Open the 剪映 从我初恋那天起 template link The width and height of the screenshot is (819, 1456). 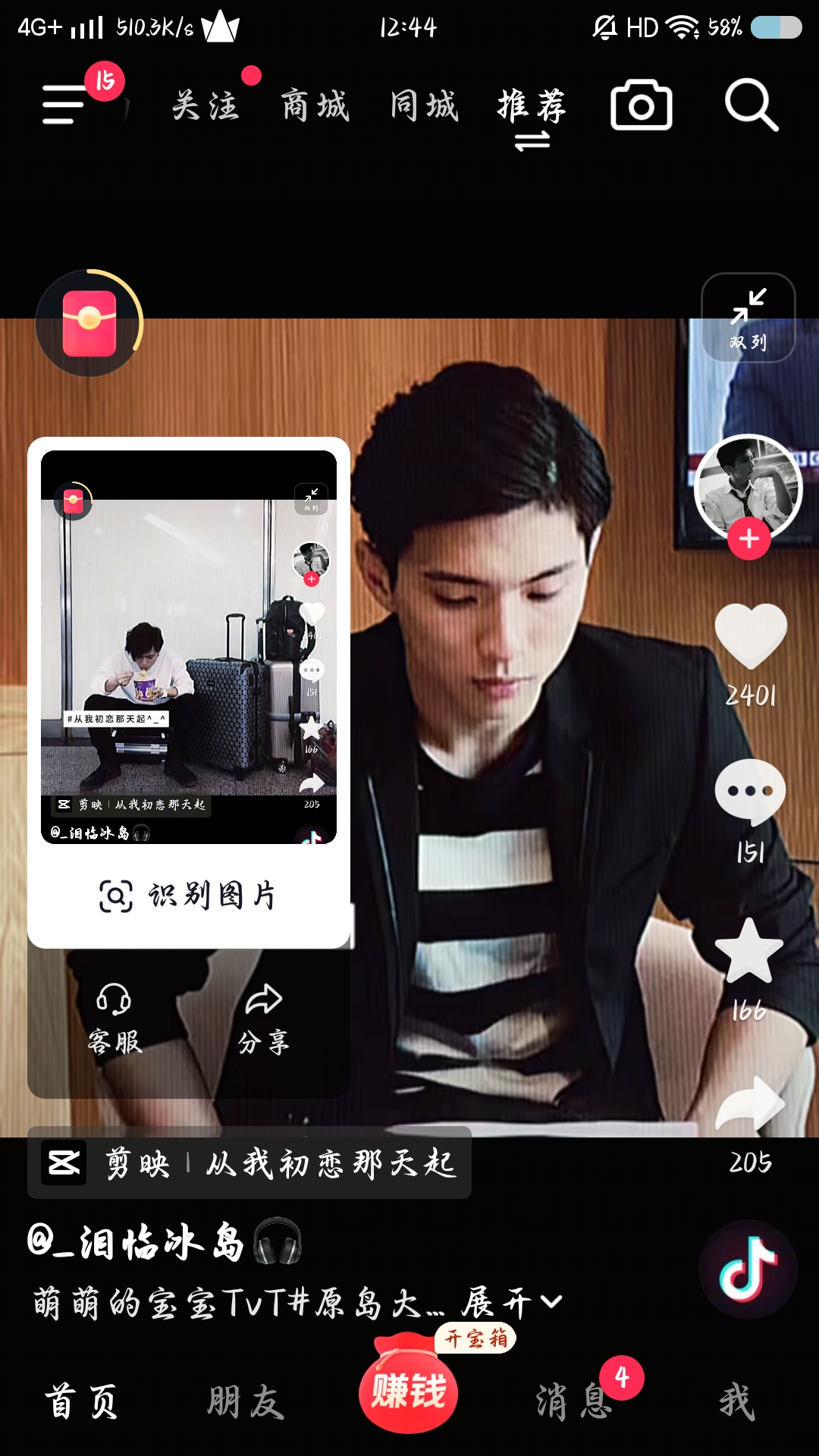point(250,1163)
